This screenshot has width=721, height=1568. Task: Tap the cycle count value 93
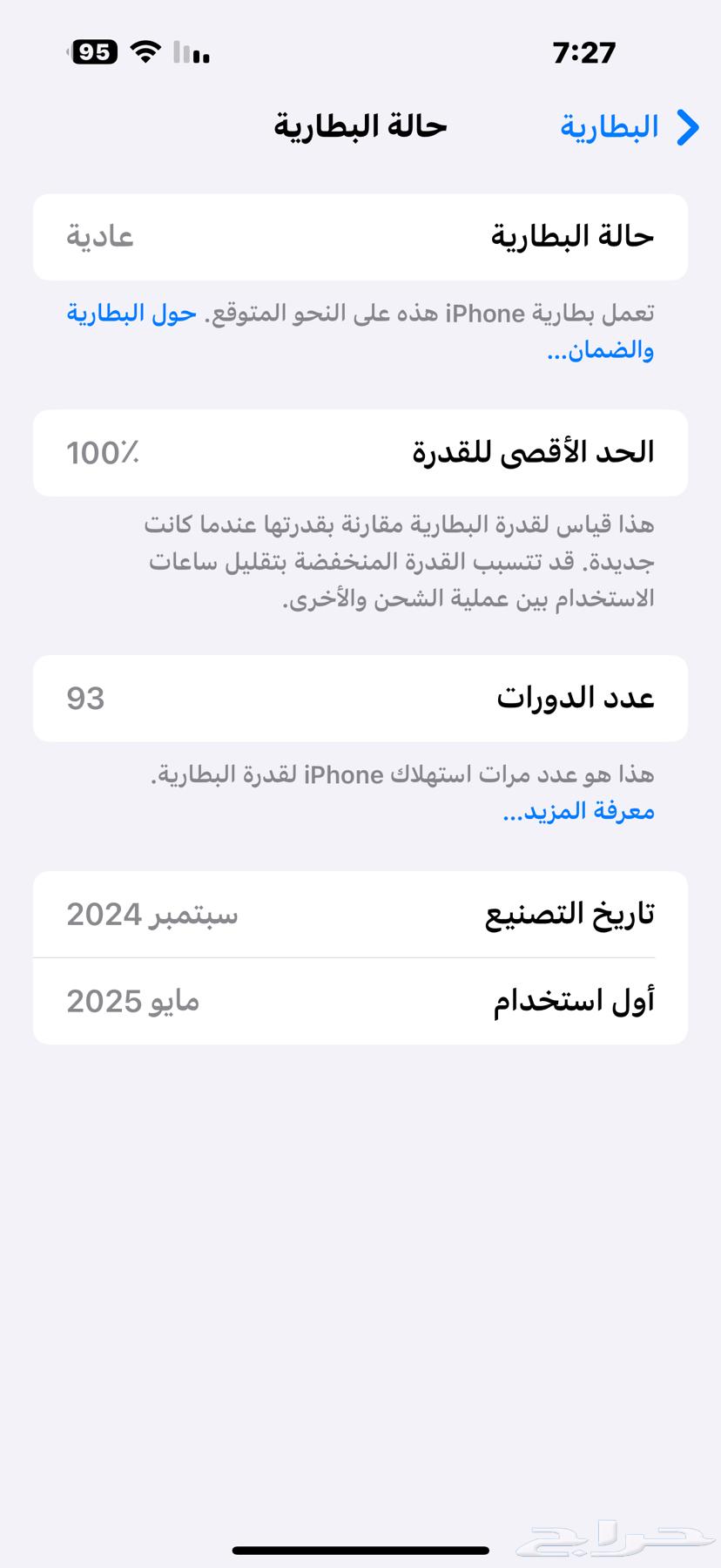point(84,698)
